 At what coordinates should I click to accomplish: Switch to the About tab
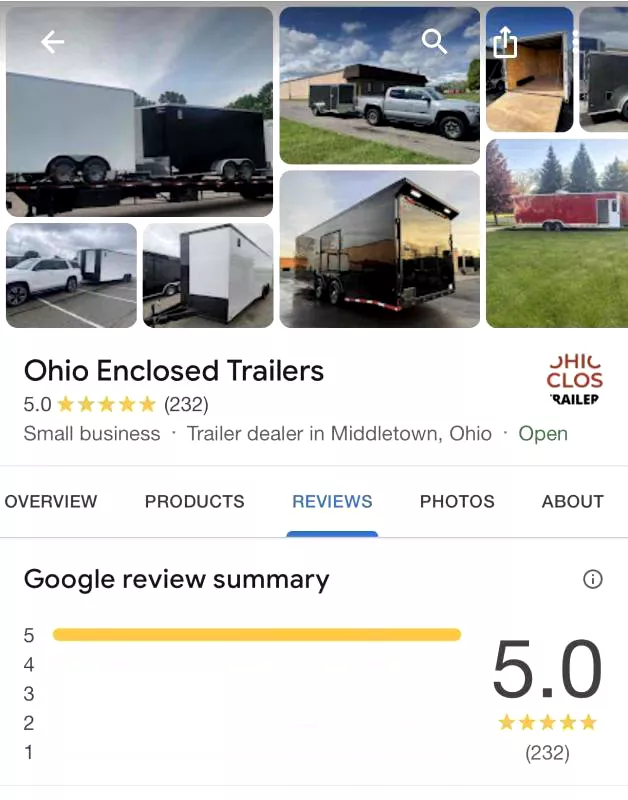[x=572, y=502]
